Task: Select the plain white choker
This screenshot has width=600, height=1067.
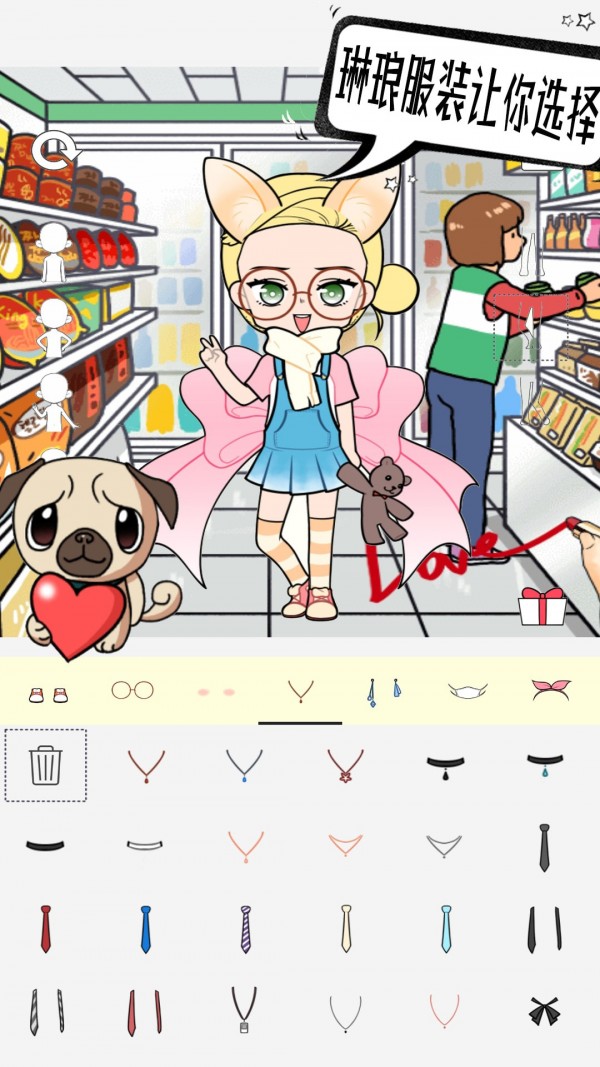Action: (145, 846)
